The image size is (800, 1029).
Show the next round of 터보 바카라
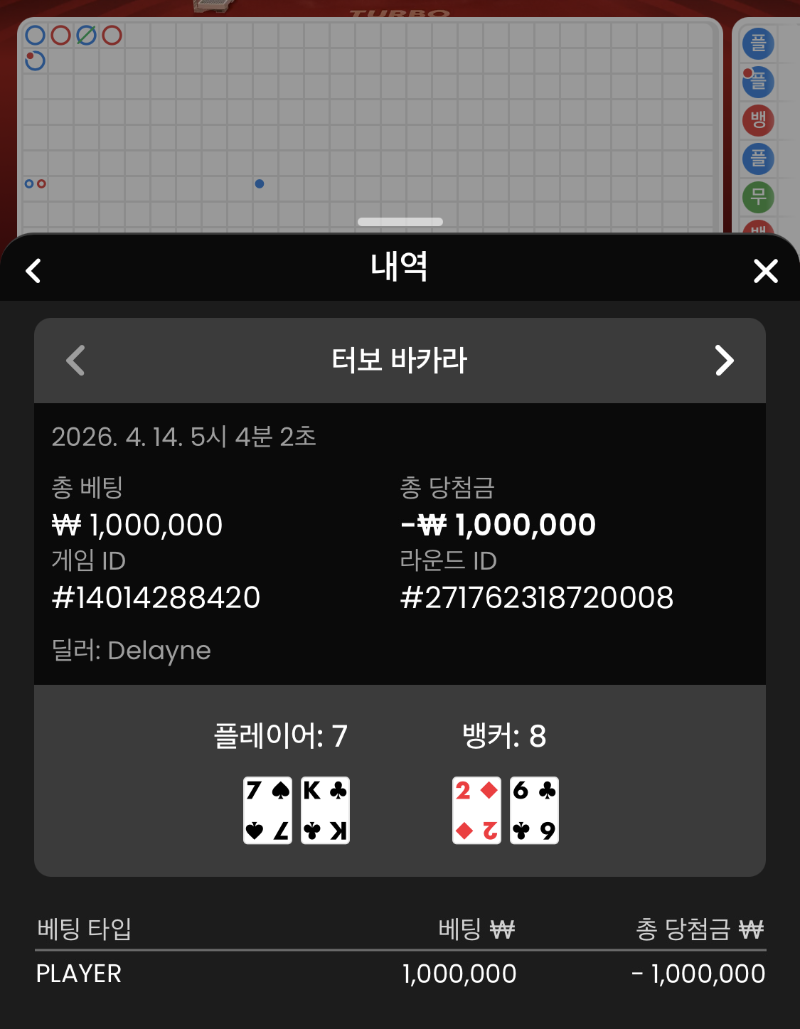tap(724, 360)
